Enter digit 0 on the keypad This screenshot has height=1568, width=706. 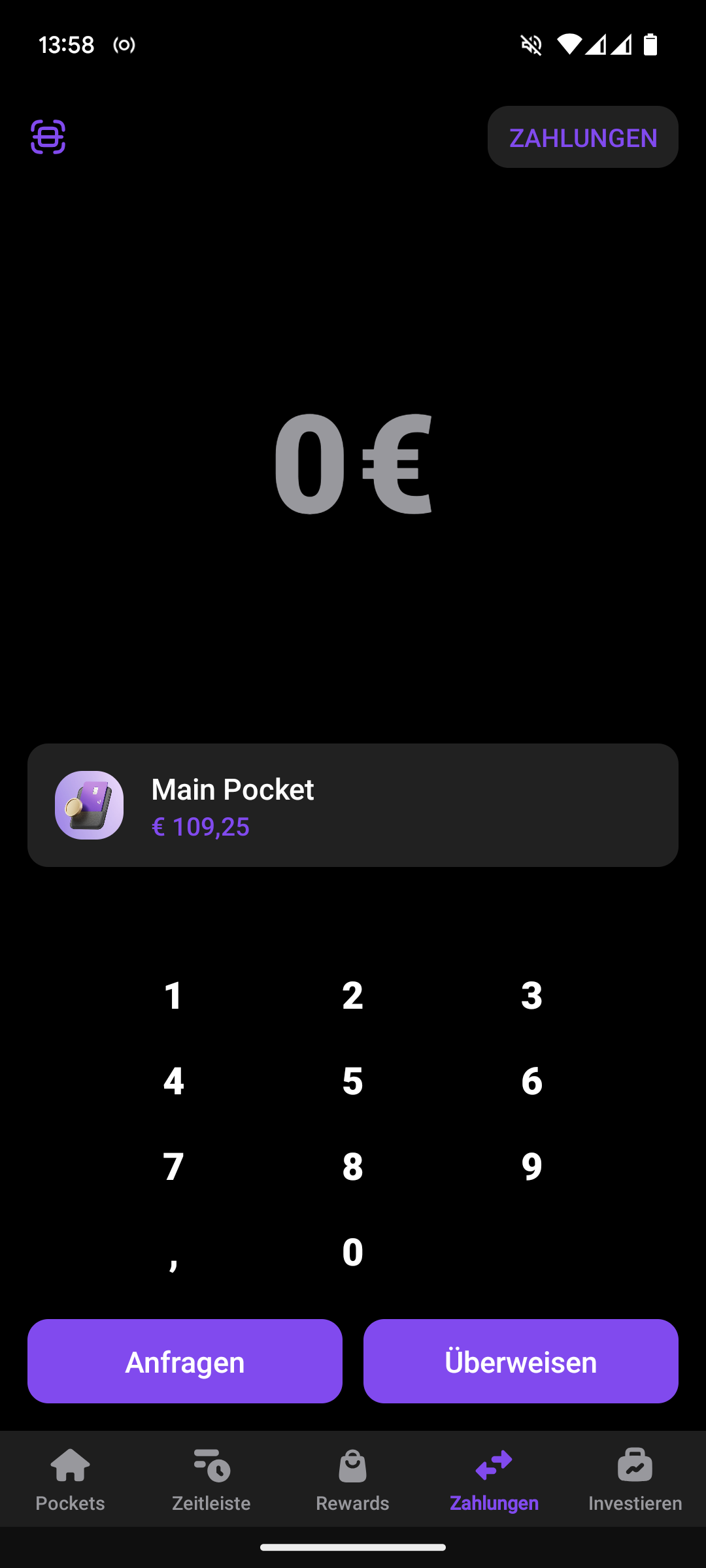[353, 1252]
